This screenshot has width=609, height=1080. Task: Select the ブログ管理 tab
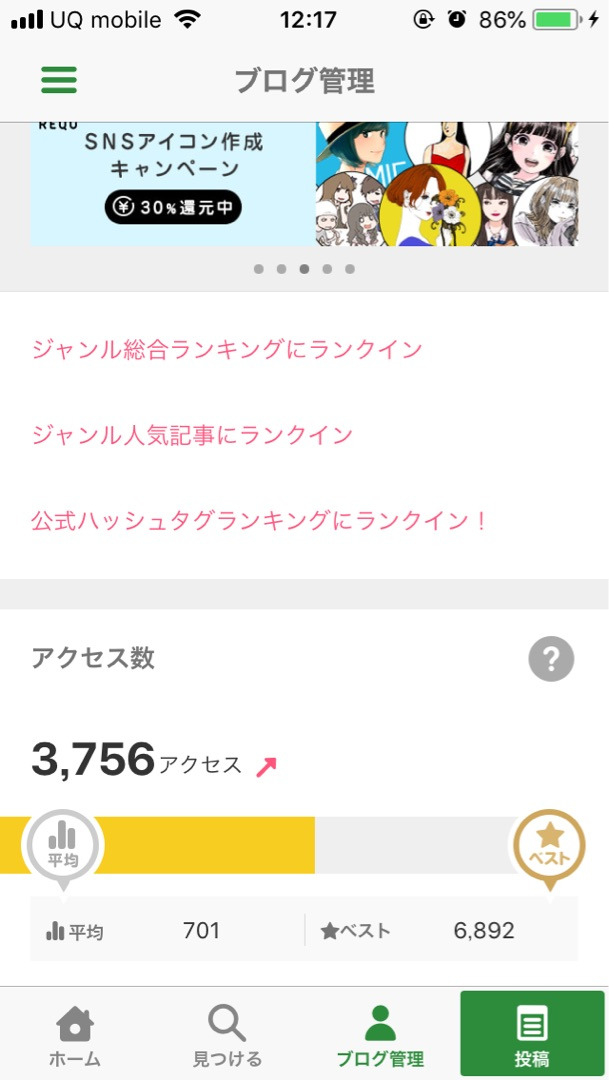[380, 1036]
